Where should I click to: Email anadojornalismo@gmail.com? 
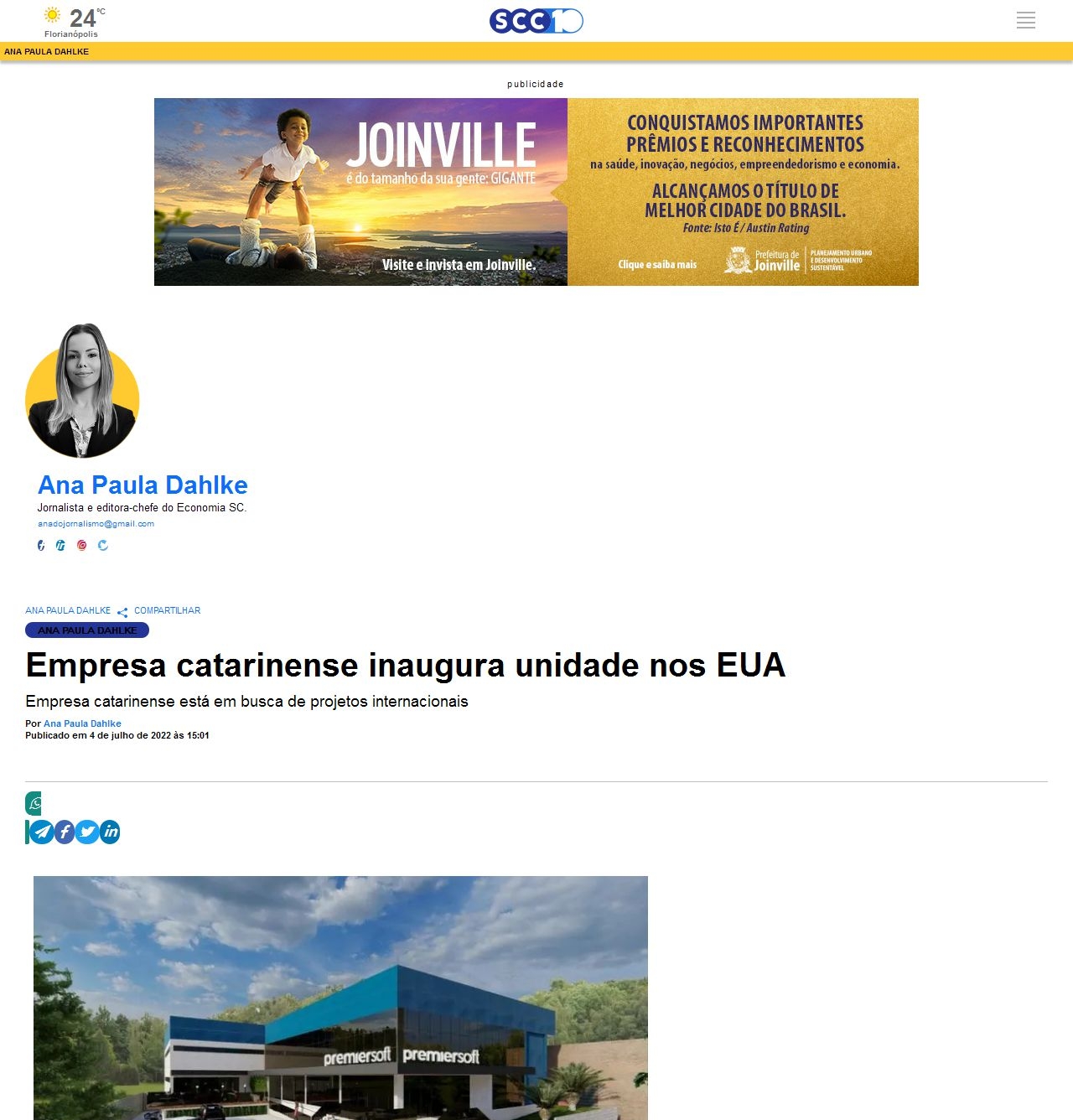[x=96, y=524]
